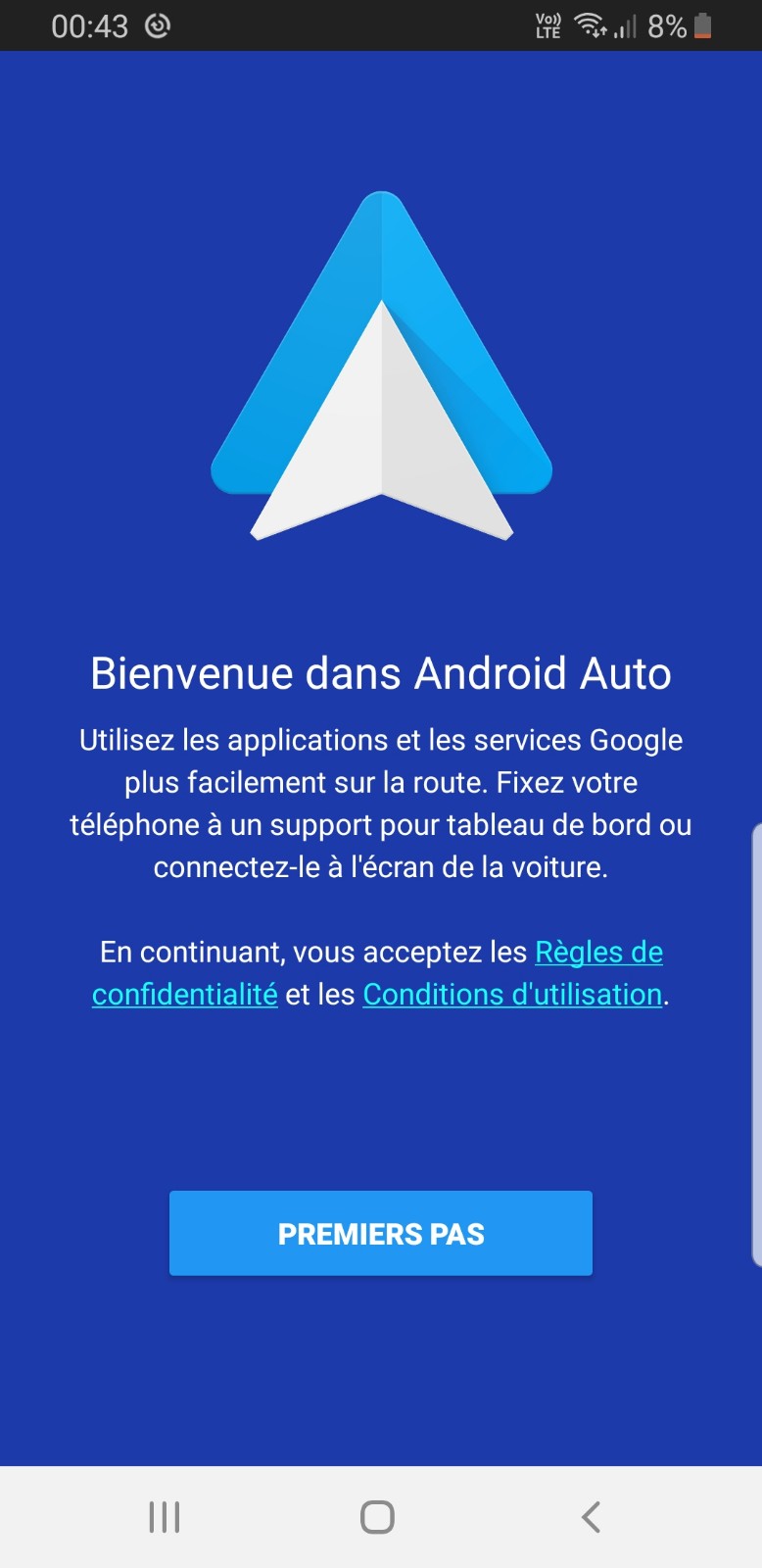
Task: Click the cellular signal strength bars
Action: (x=624, y=27)
